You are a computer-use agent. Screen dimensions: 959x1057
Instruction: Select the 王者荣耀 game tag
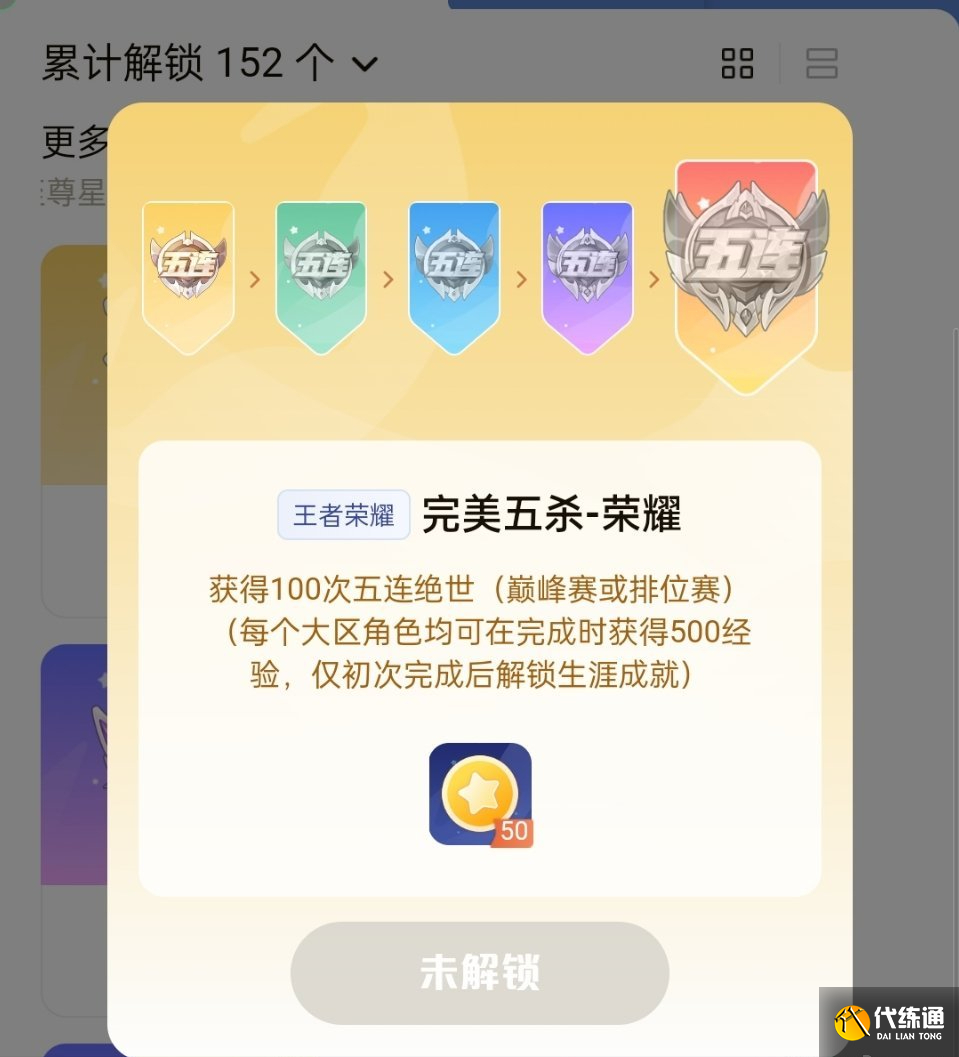pos(343,514)
